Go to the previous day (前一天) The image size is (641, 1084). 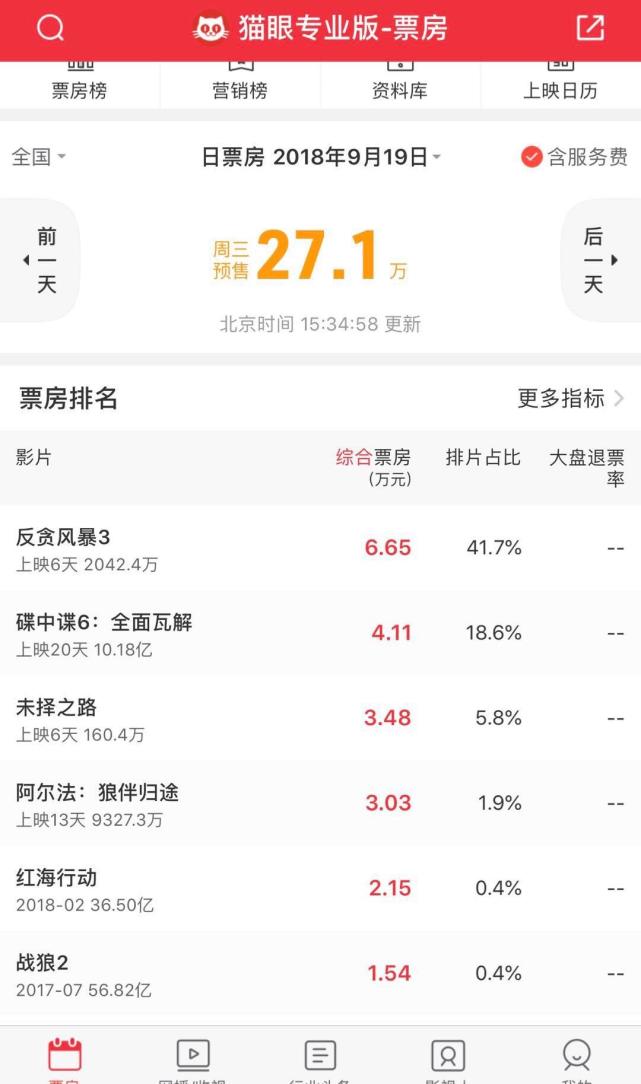(41, 260)
